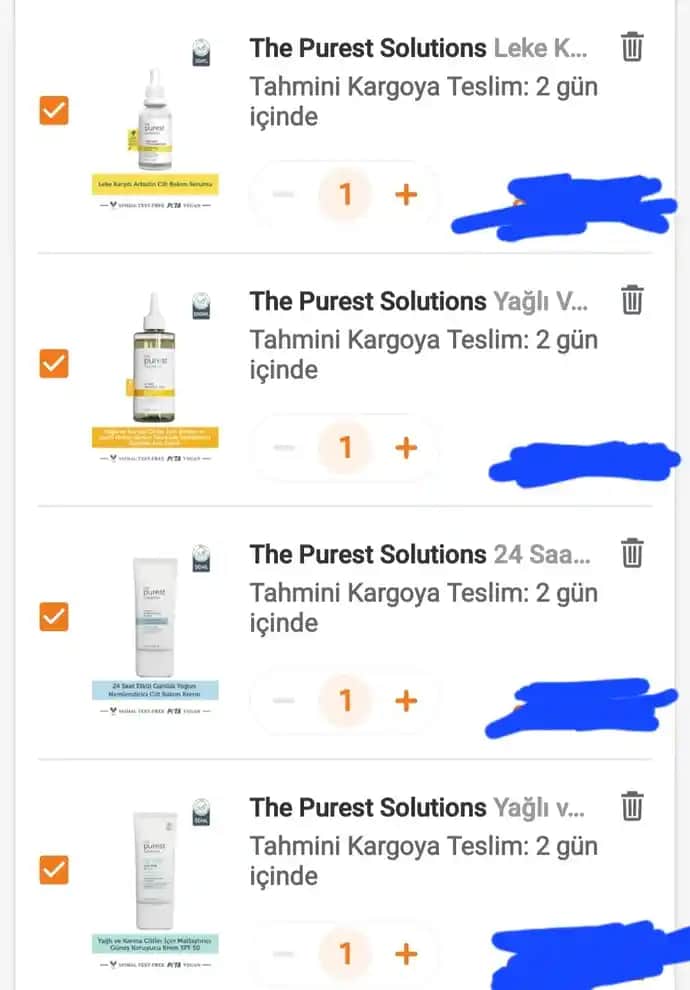Increase quantity of 24 Saat moisturizer
Screen dimensions: 690x990
406,700
